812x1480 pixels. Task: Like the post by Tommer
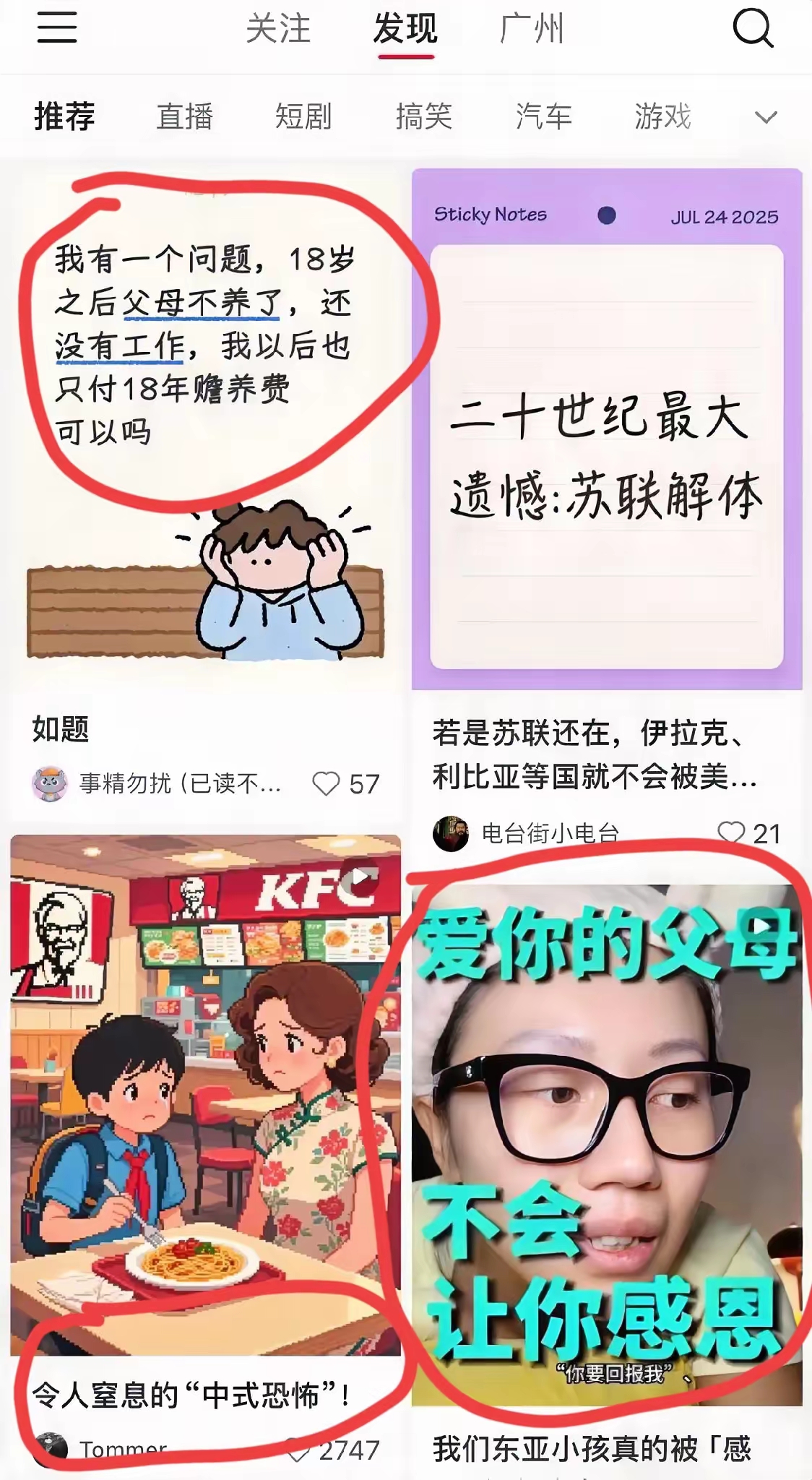click(298, 1450)
